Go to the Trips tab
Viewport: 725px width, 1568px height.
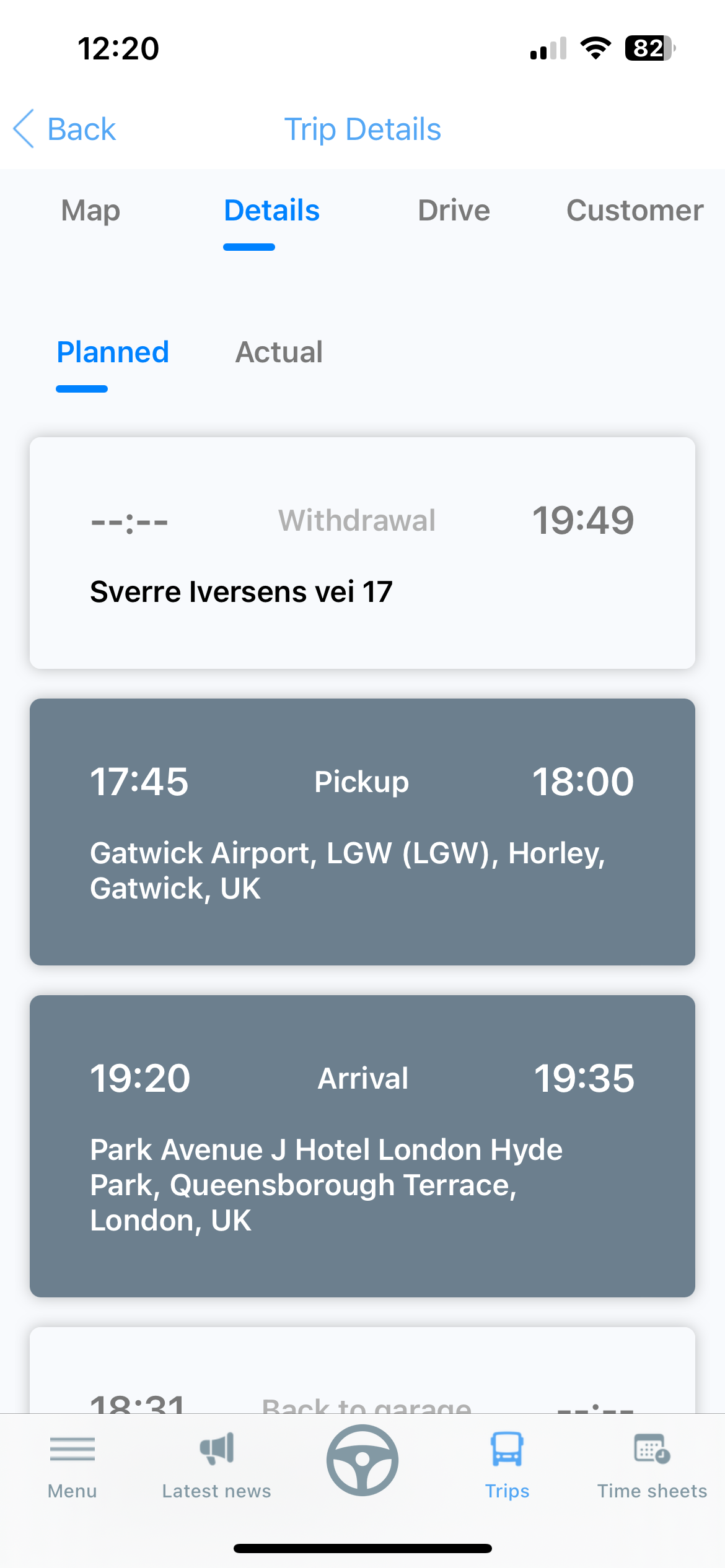coord(507,1465)
